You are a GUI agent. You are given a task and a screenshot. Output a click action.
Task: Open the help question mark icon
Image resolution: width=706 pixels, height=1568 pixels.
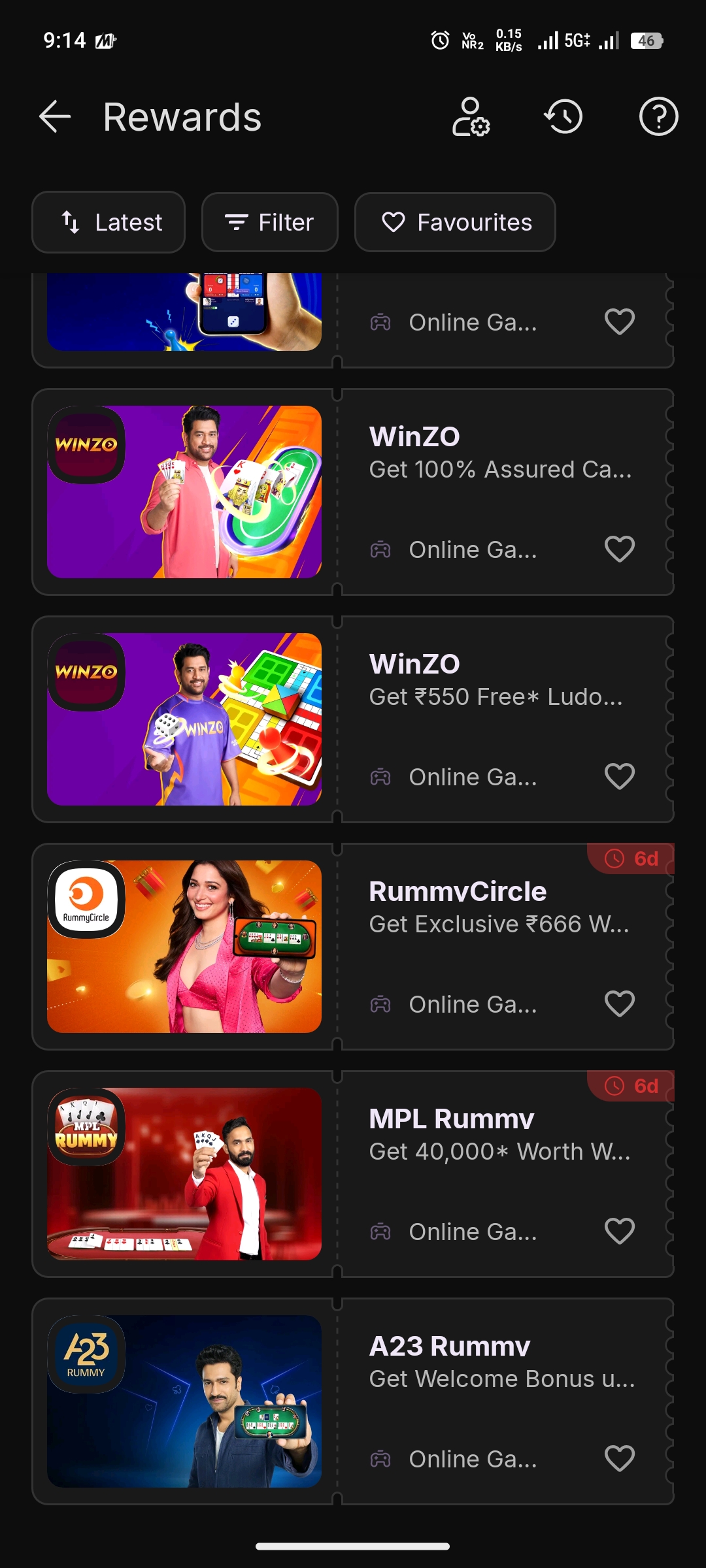click(658, 118)
